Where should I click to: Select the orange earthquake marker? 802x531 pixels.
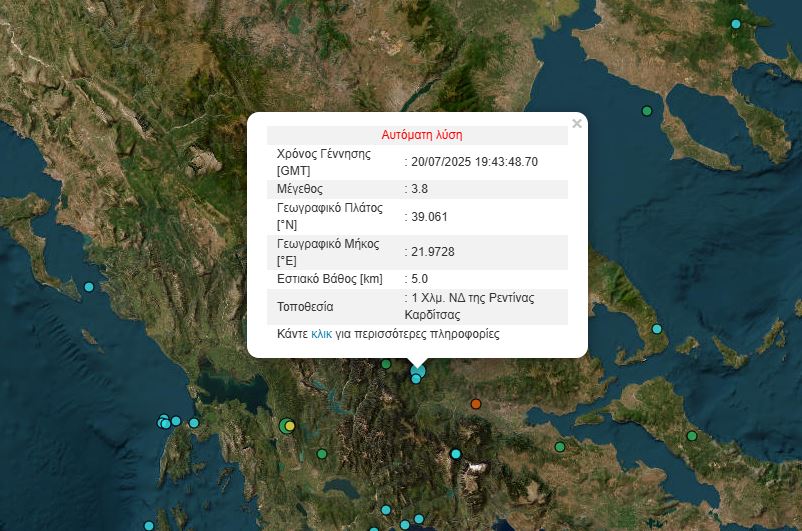476,404
